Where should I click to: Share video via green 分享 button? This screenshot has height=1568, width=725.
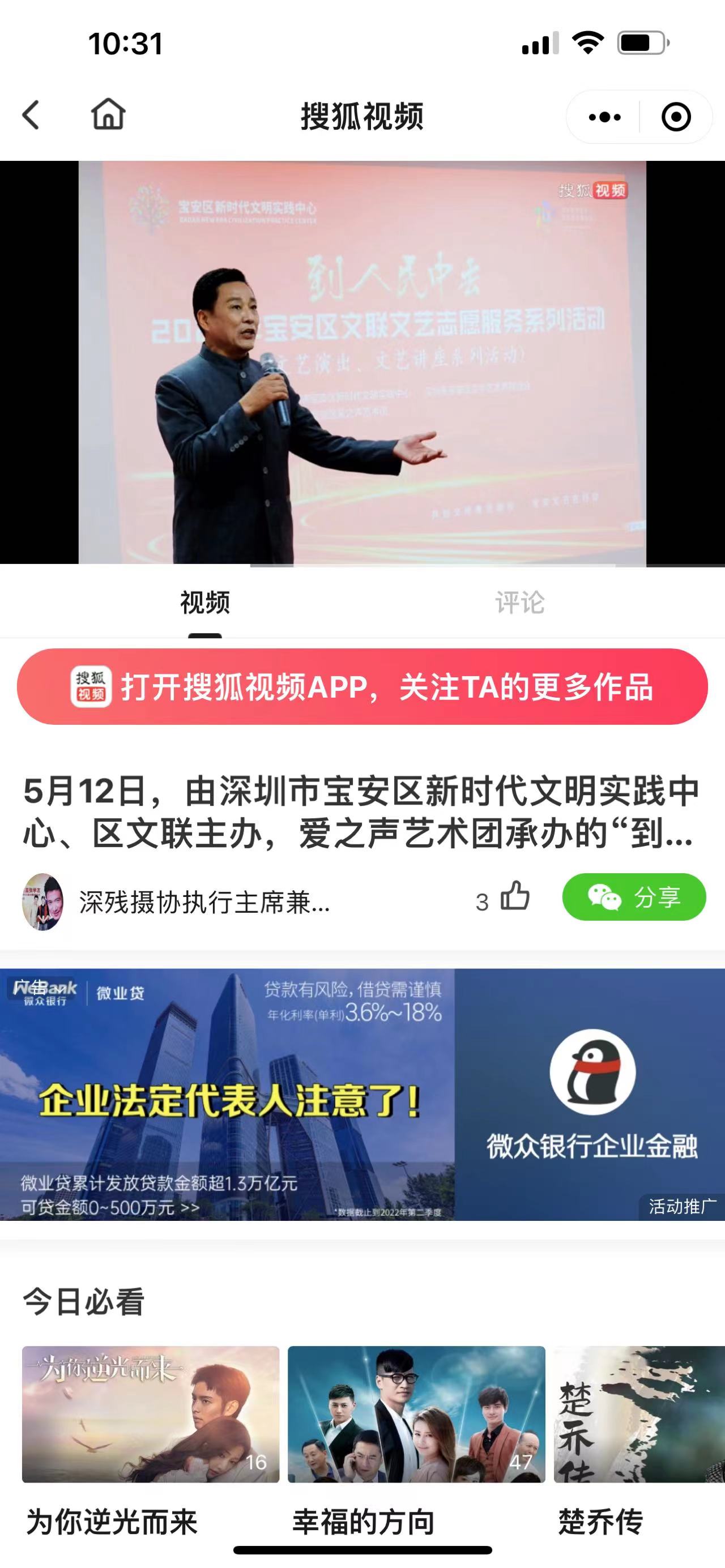click(634, 897)
